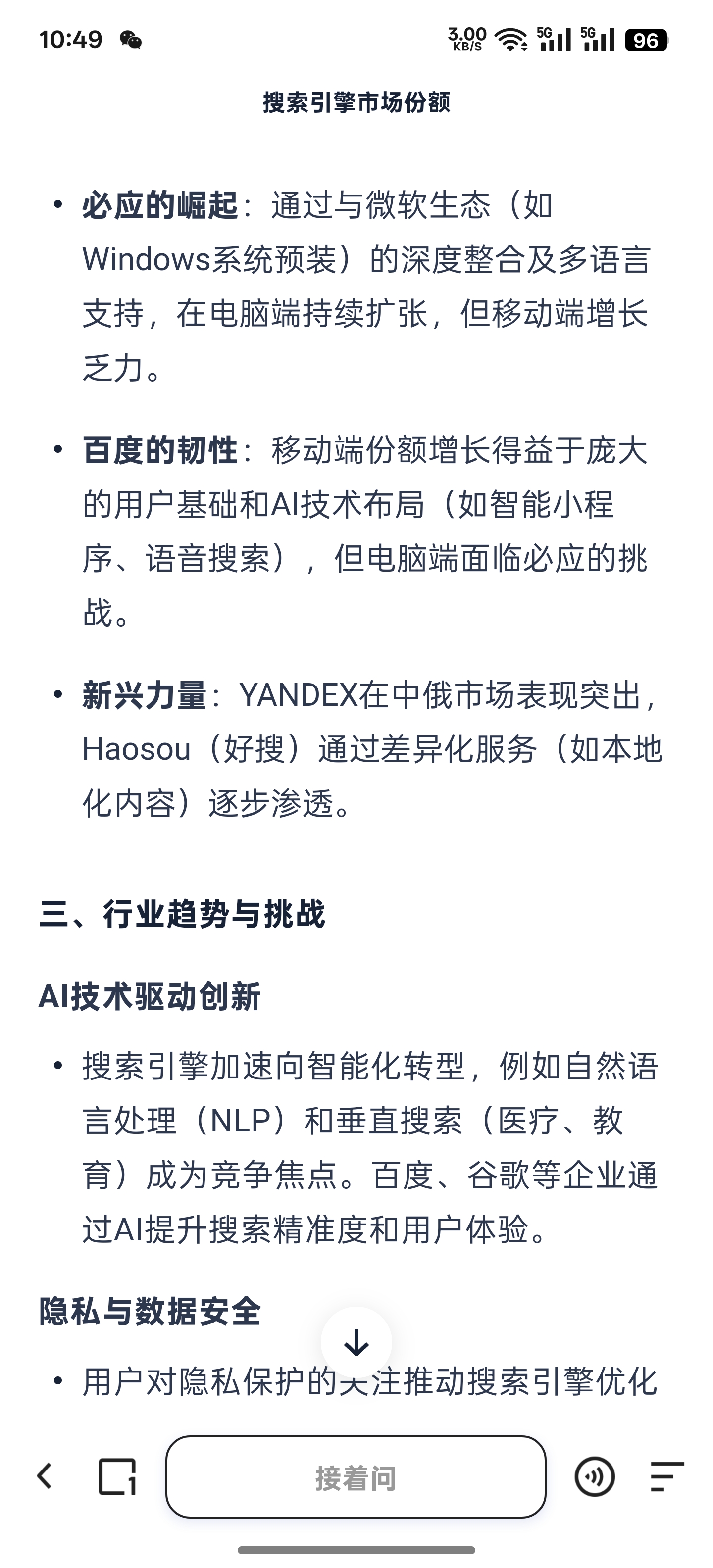The height and width of the screenshot is (1568, 713).
Task: Start voice read-aloud with the sound icon
Action: [x=594, y=1477]
